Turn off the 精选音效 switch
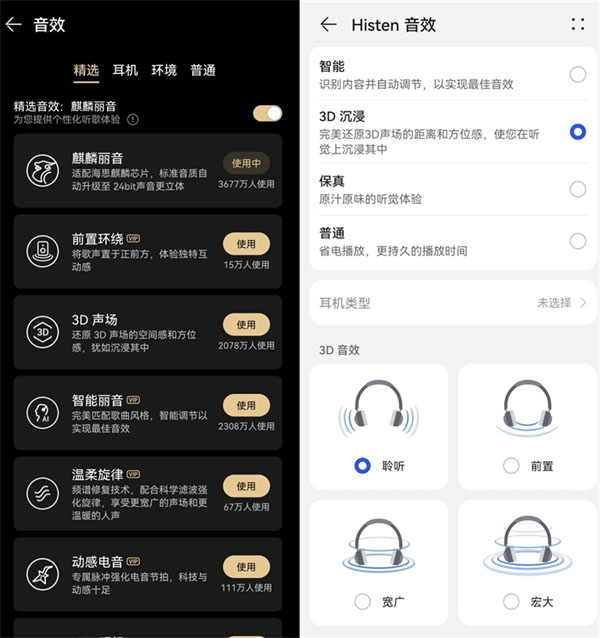Viewport: 600px width, 638px height. coord(267,113)
